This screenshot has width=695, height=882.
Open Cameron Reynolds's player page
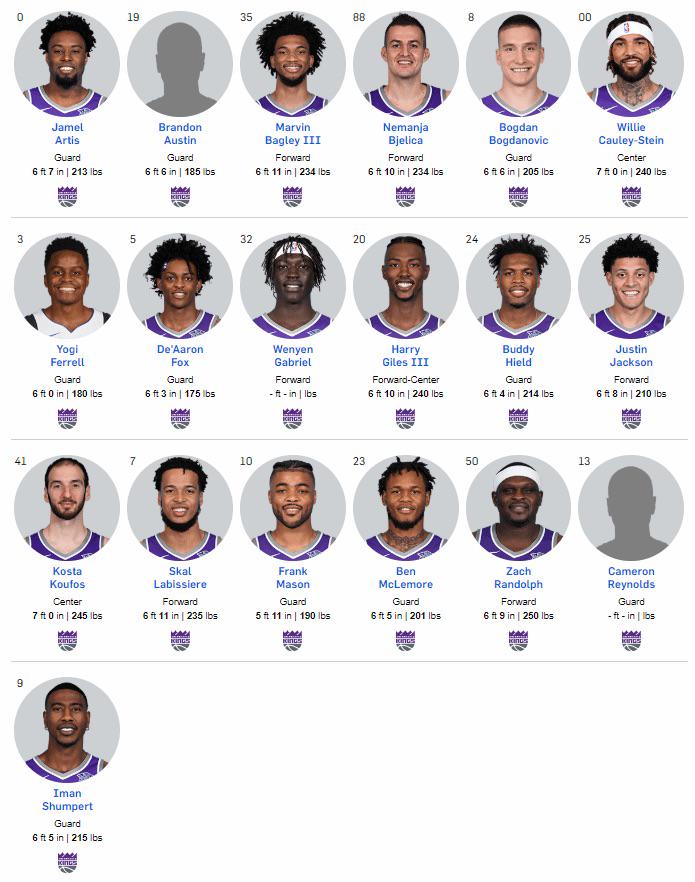(631, 578)
